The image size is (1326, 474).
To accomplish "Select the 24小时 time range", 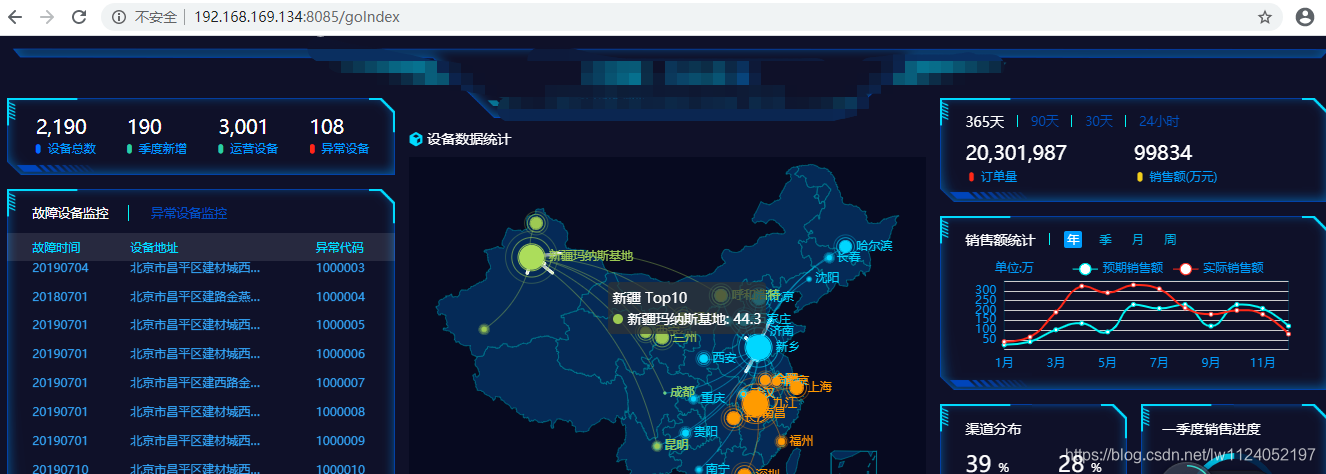I will (x=1158, y=121).
